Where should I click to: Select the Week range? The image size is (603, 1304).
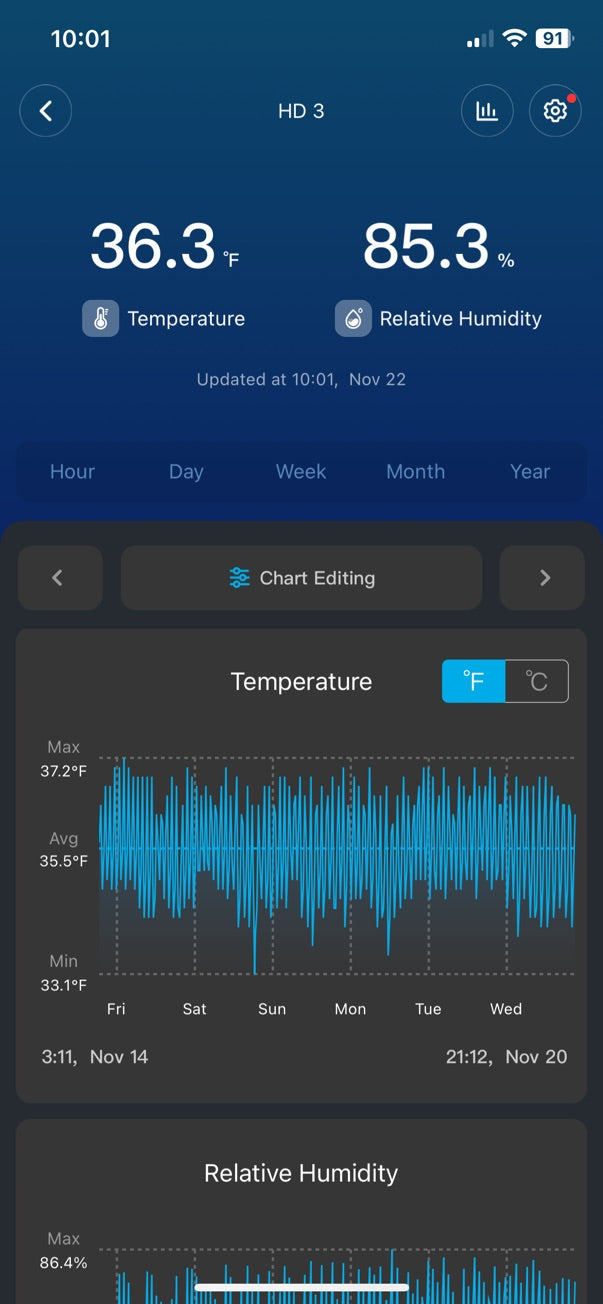[x=301, y=472]
